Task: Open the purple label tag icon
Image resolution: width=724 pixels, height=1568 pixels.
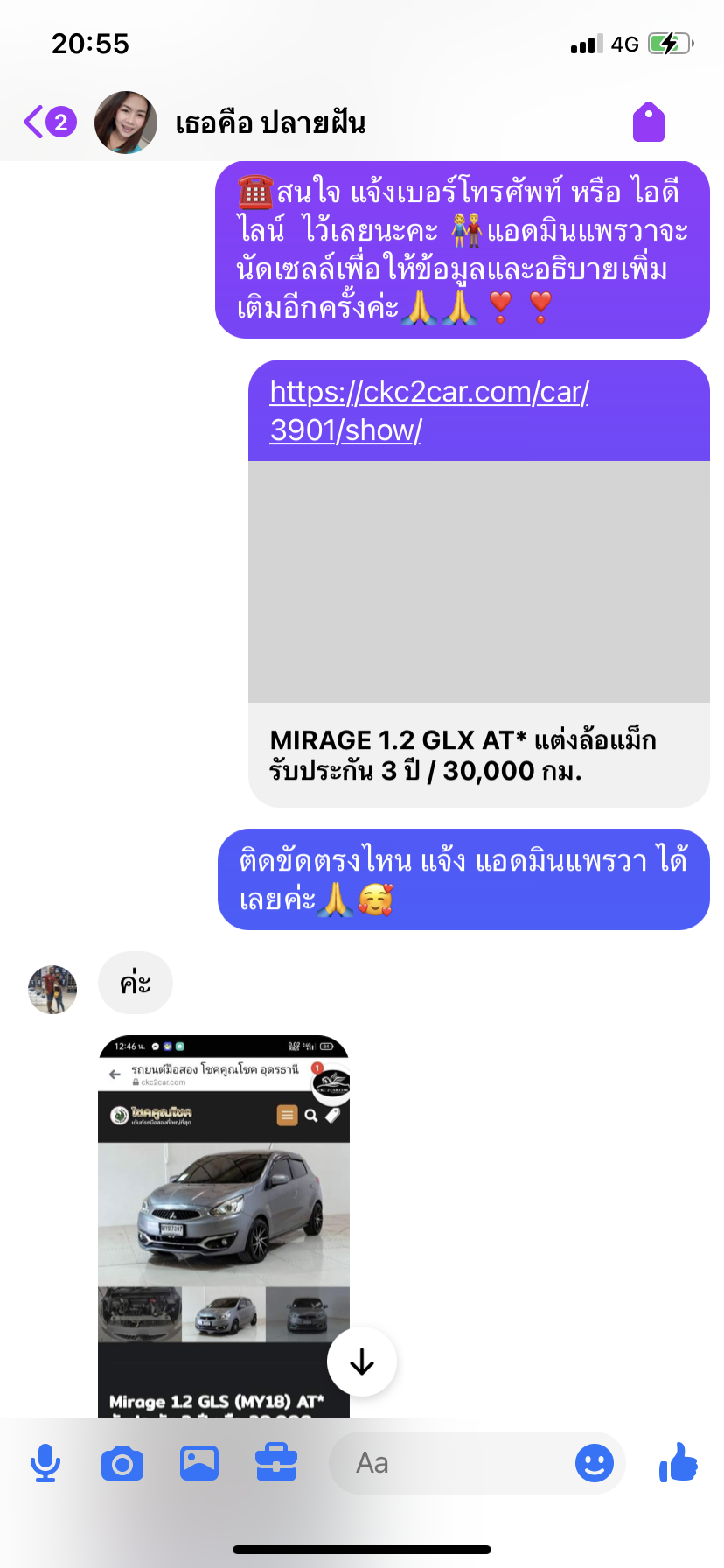Action: point(649,122)
